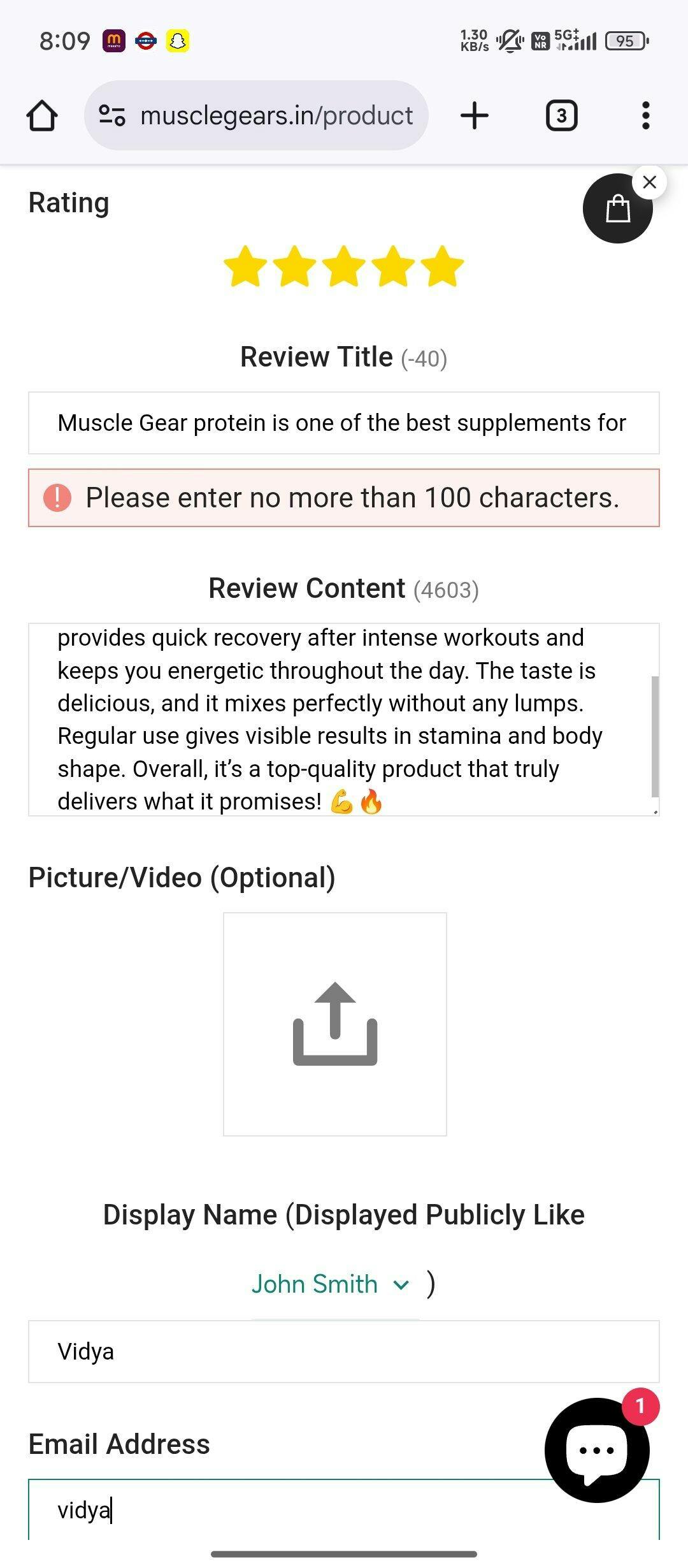This screenshot has height=1568, width=688.
Task: Edit the display name field with Vidya
Action: 343,1351
